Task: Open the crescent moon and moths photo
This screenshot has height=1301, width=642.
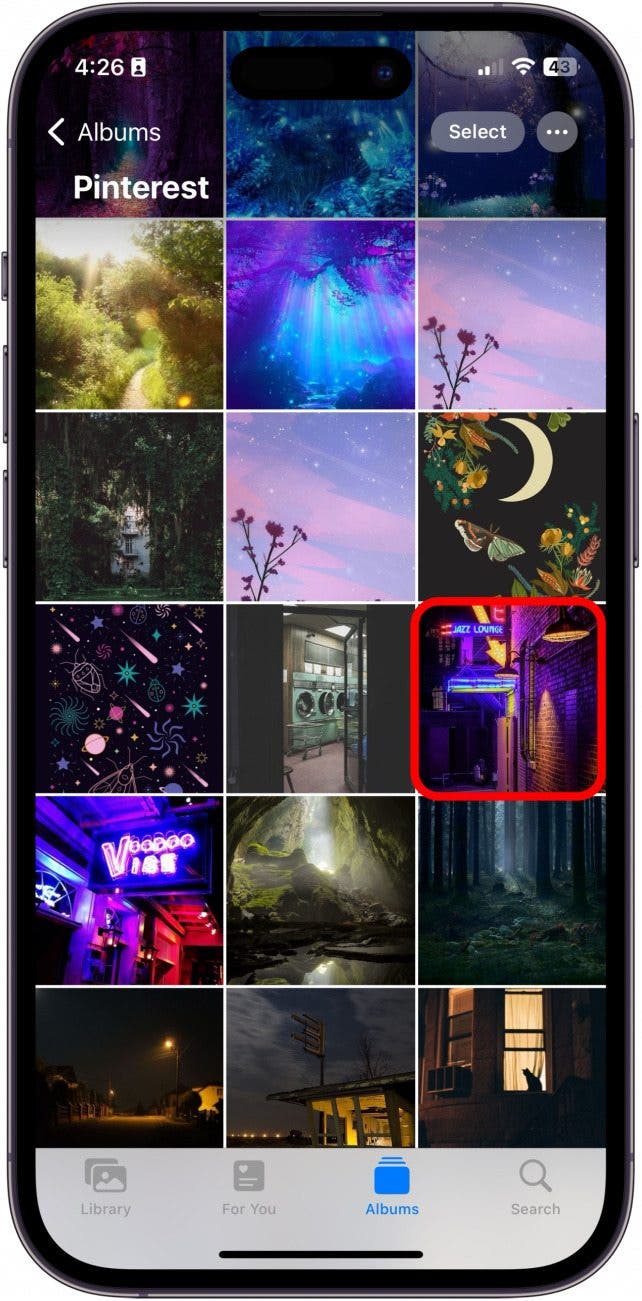Action: tap(511, 506)
